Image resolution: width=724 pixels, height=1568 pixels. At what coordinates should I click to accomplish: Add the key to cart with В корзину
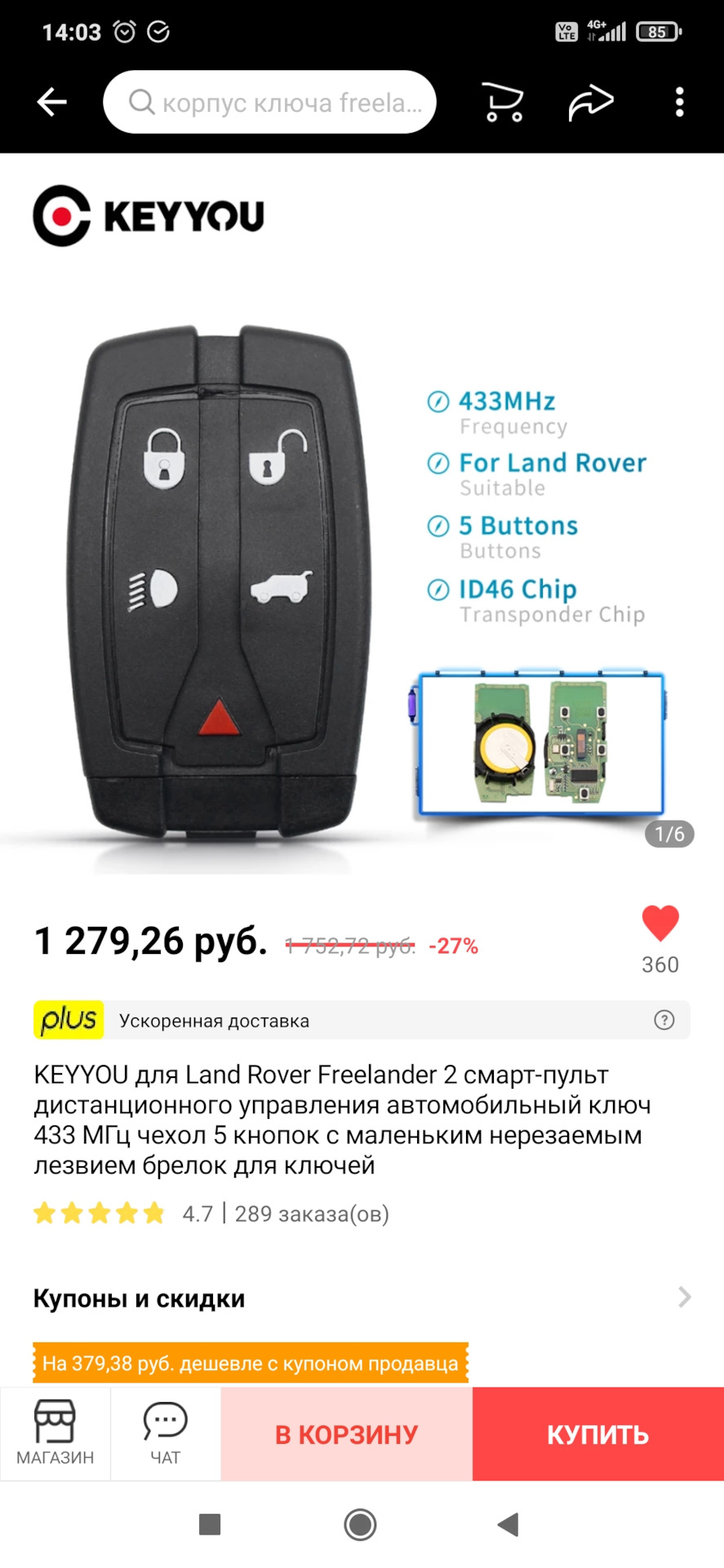347,1434
